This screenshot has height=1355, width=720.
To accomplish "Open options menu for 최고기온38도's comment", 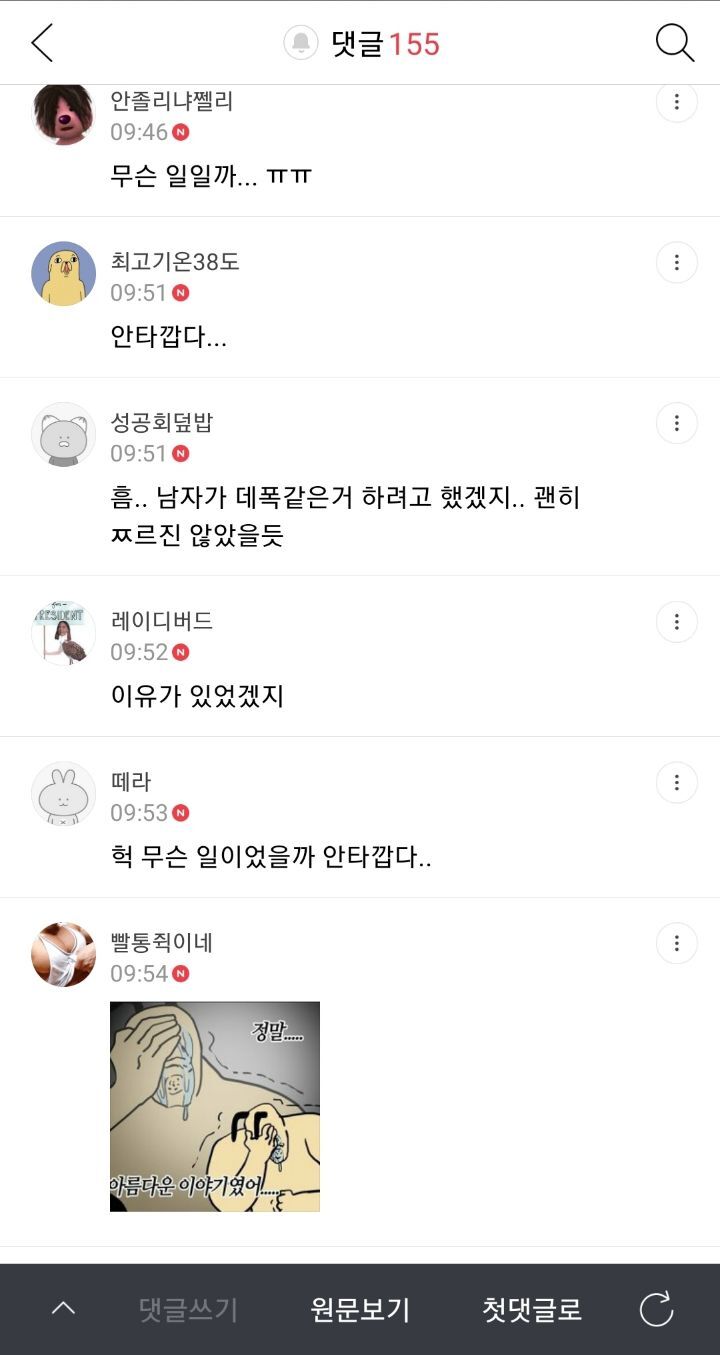I will pyautogui.click(x=677, y=262).
